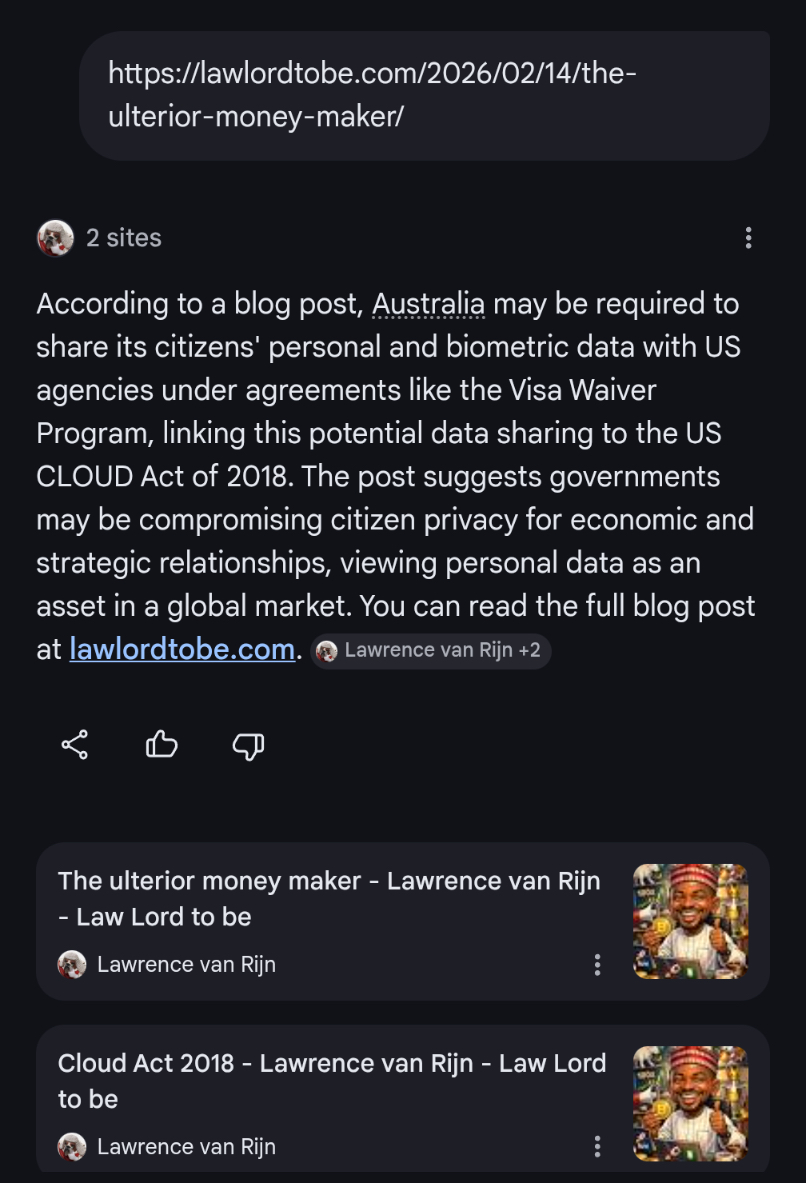Open the lawlordtobe.com link
The width and height of the screenshot is (806, 1183).
point(182,650)
